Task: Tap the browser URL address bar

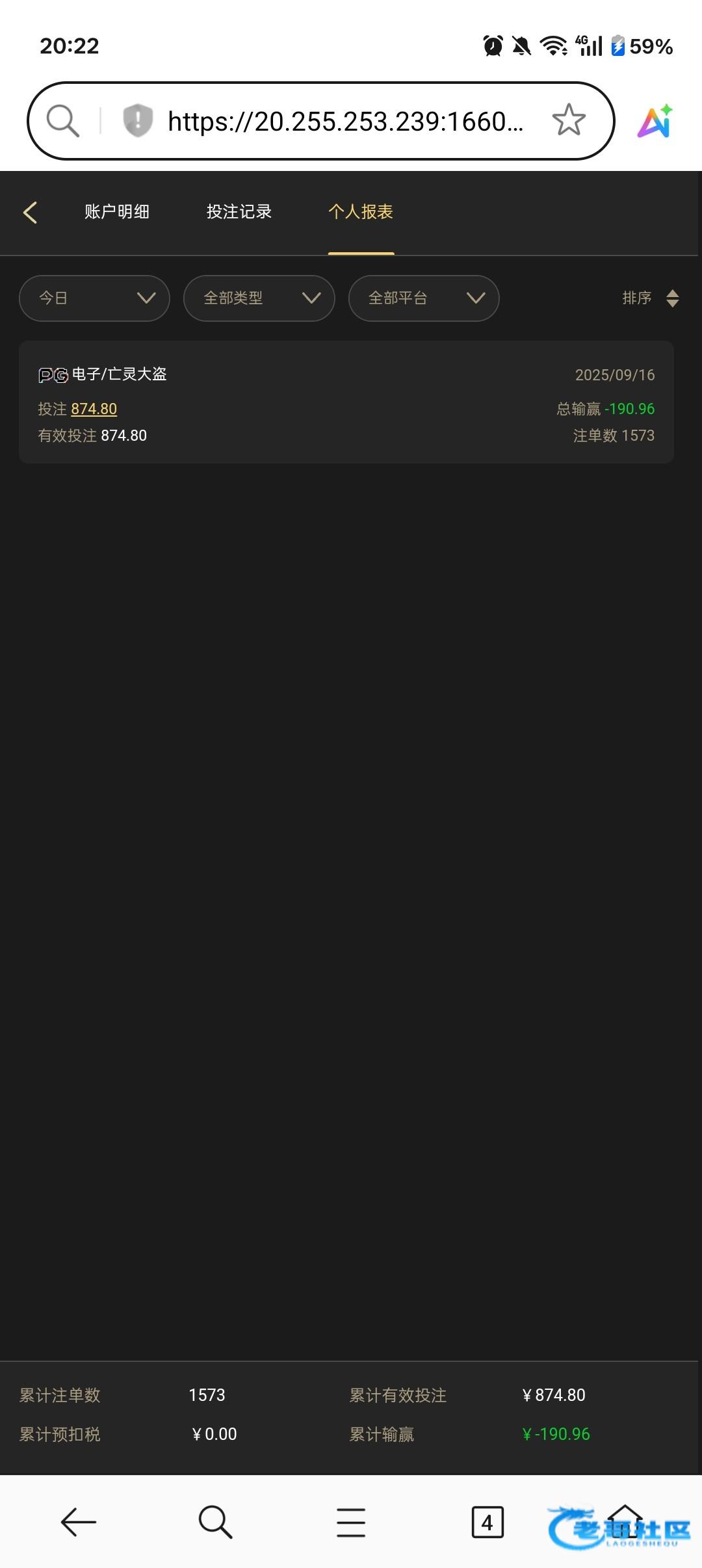Action: point(344,121)
